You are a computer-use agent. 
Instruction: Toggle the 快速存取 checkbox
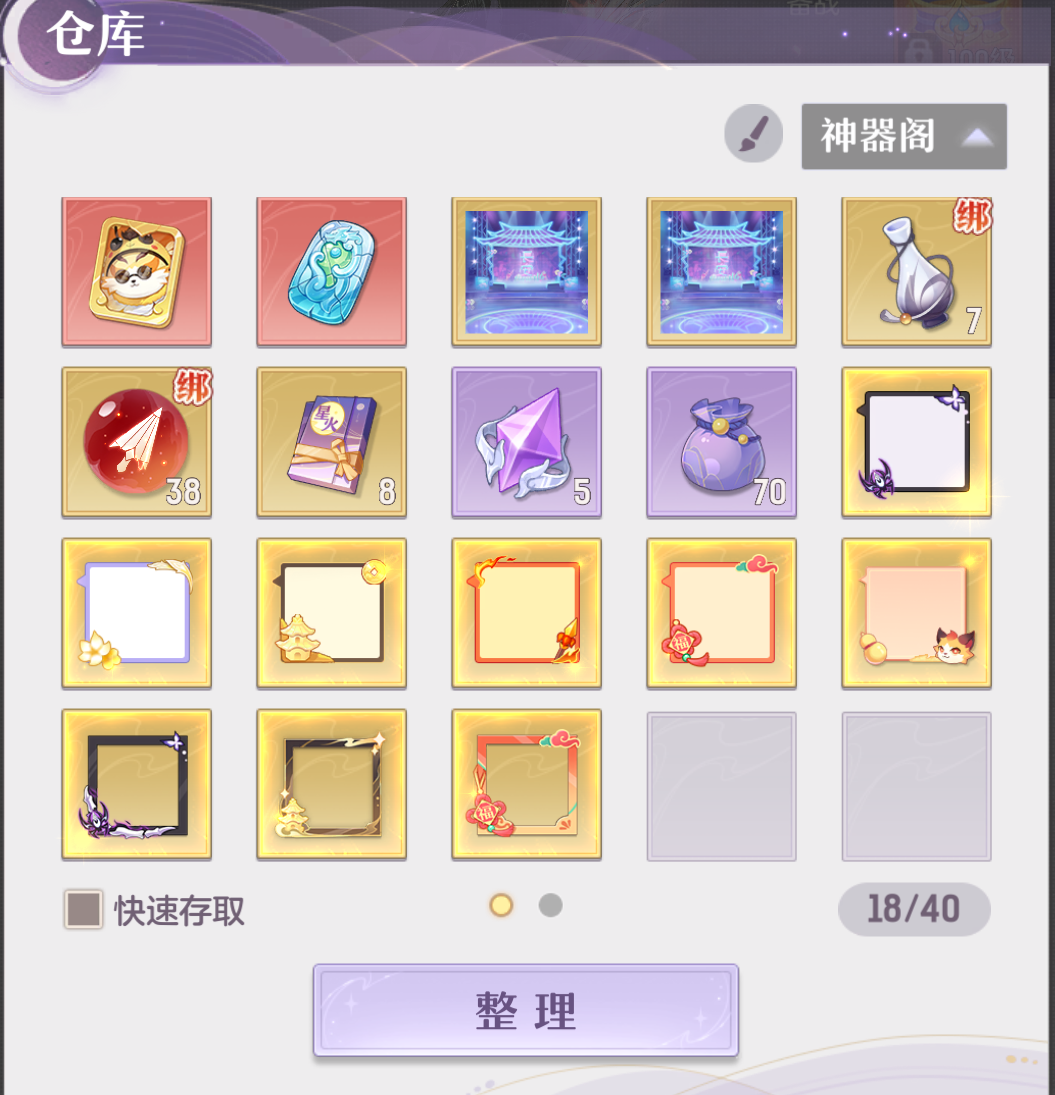(84, 910)
